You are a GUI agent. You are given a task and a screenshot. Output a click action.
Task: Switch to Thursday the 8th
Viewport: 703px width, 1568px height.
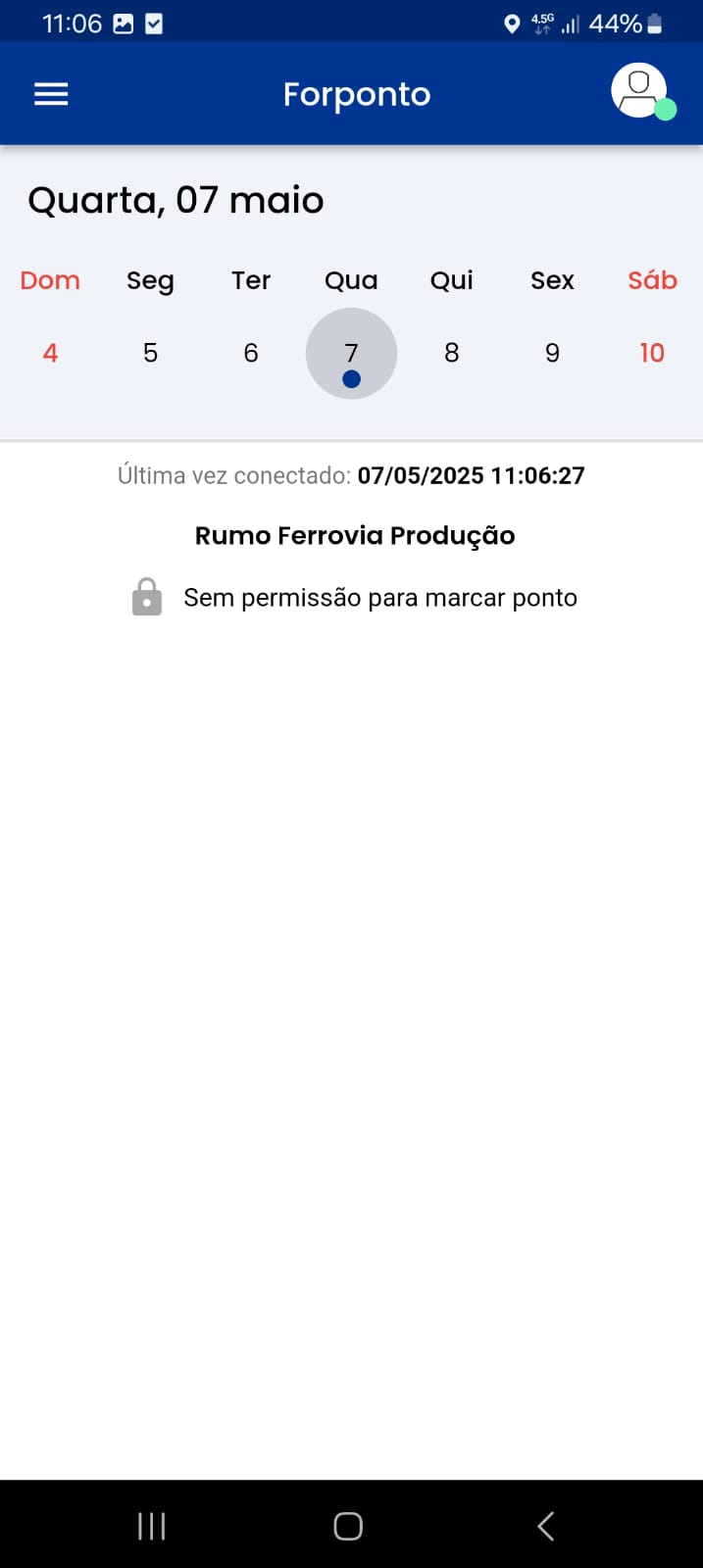[x=452, y=353]
